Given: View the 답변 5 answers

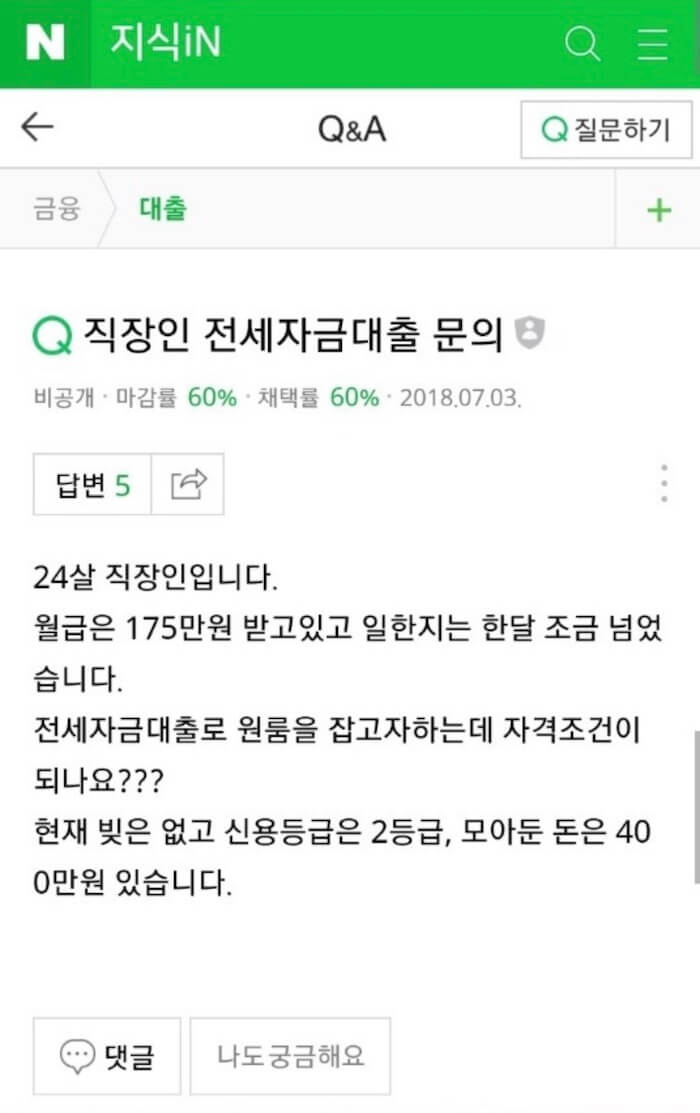Looking at the screenshot, I should coord(93,485).
